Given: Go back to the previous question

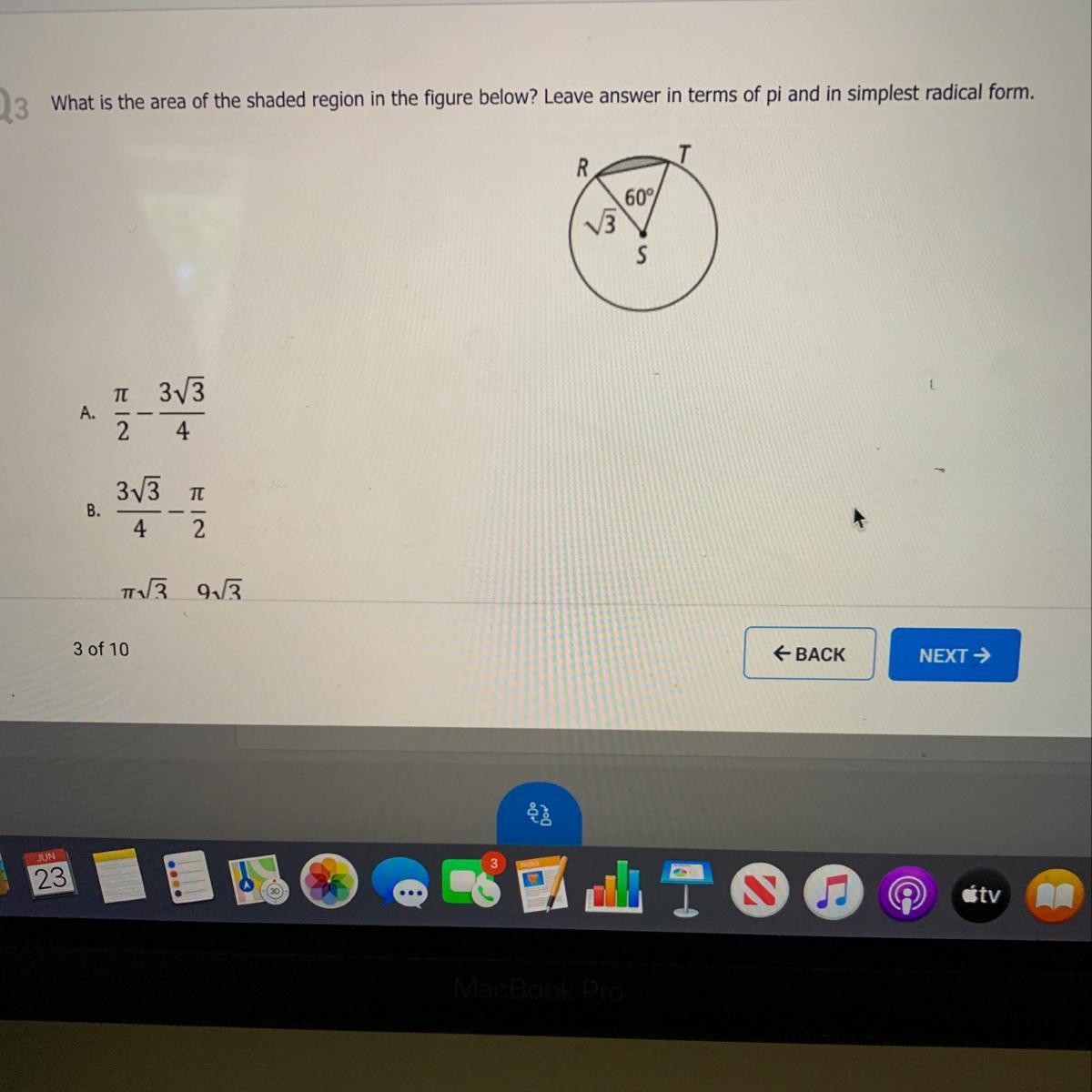Looking at the screenshot, I should [x=809, y=653].
